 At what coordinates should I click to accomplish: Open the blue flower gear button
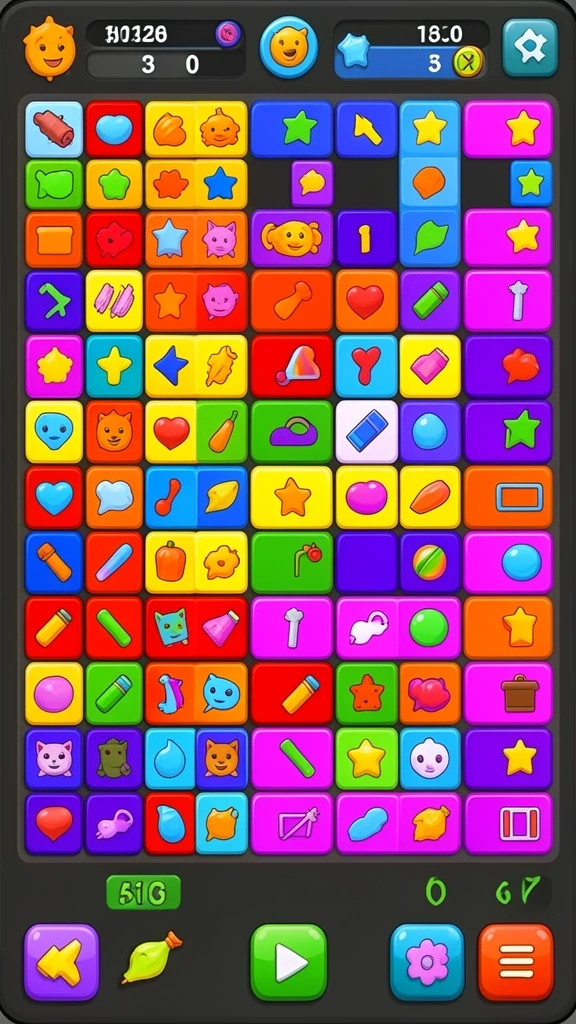tap(427, 961)
